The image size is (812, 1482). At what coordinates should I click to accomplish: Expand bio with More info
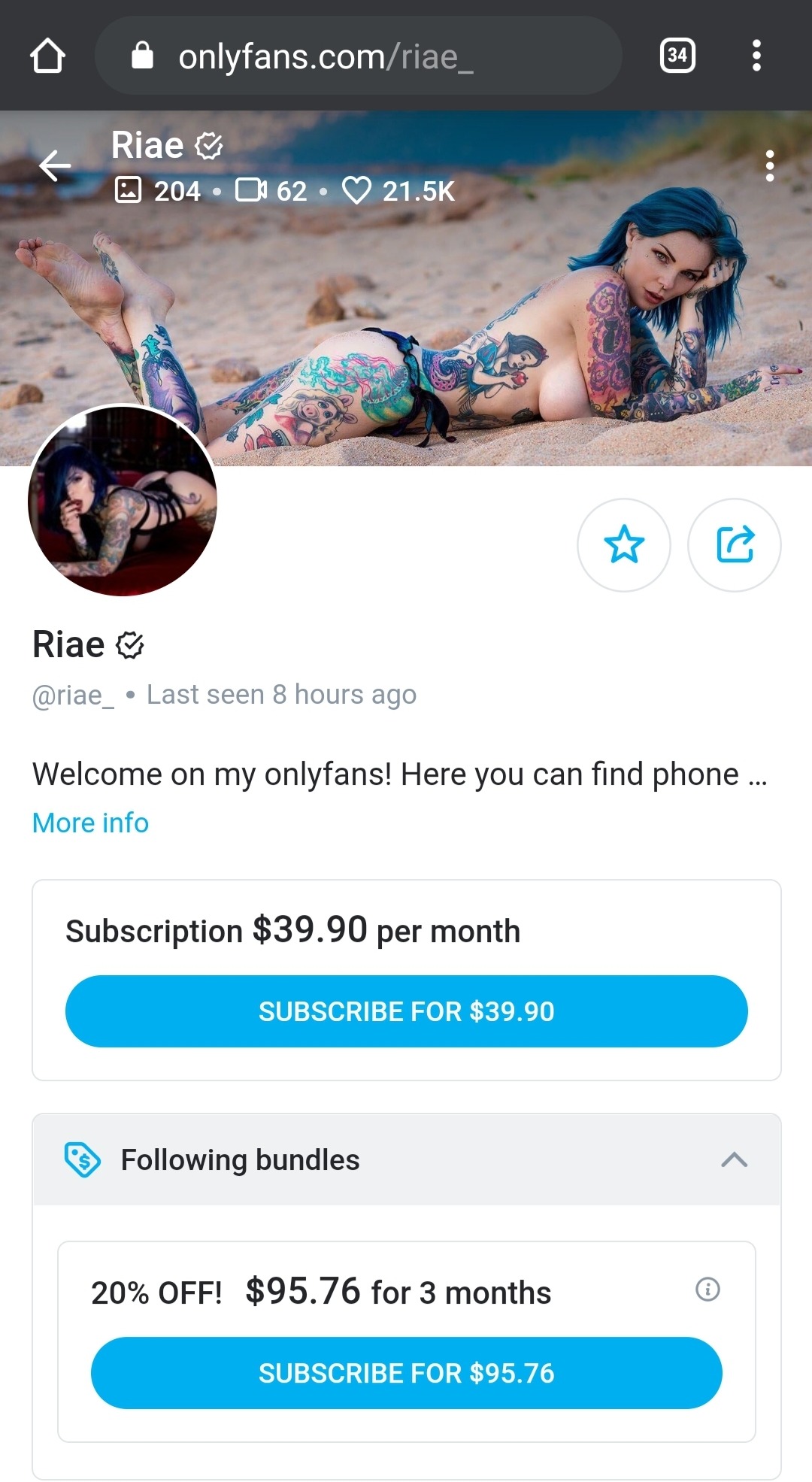90,823
